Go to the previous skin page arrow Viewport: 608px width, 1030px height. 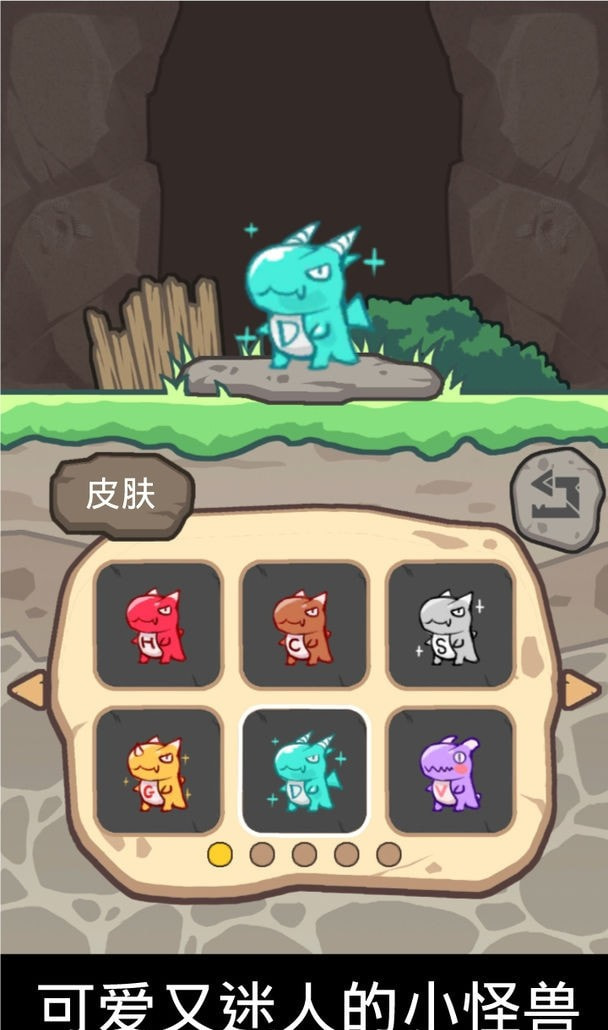(28, 690)
